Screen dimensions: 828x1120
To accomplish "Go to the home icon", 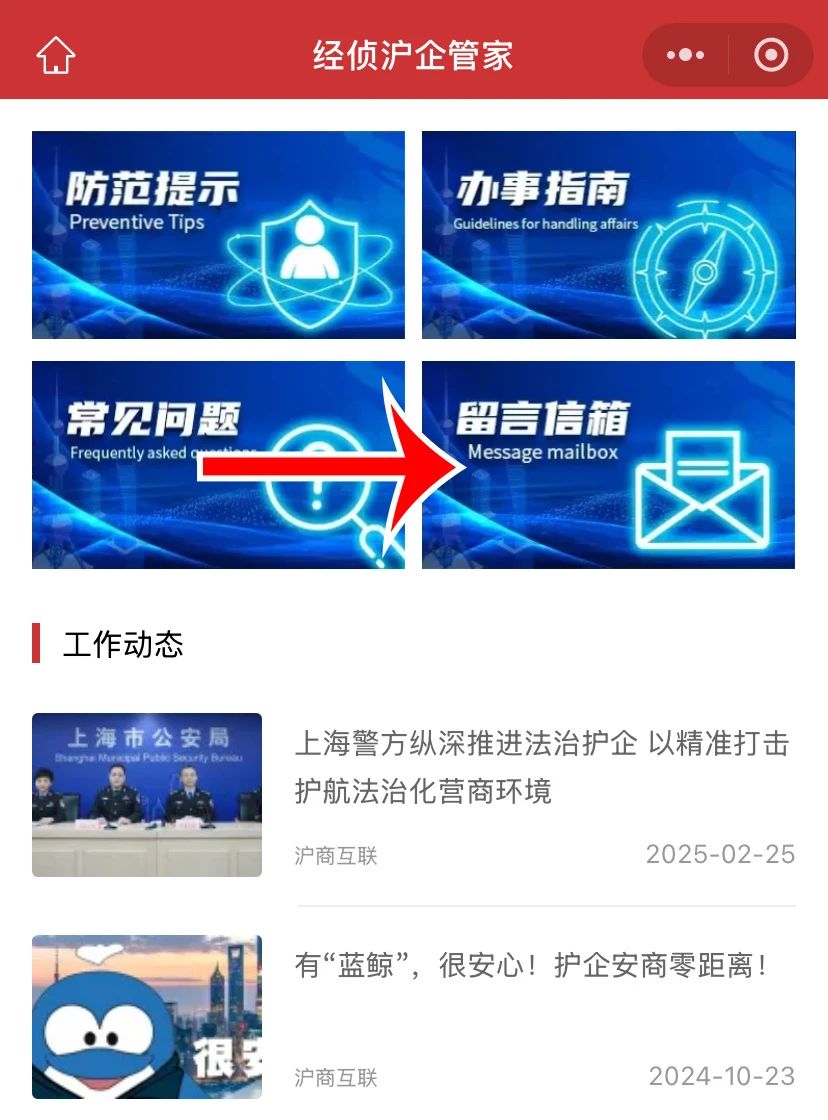I will click(56, 55).
